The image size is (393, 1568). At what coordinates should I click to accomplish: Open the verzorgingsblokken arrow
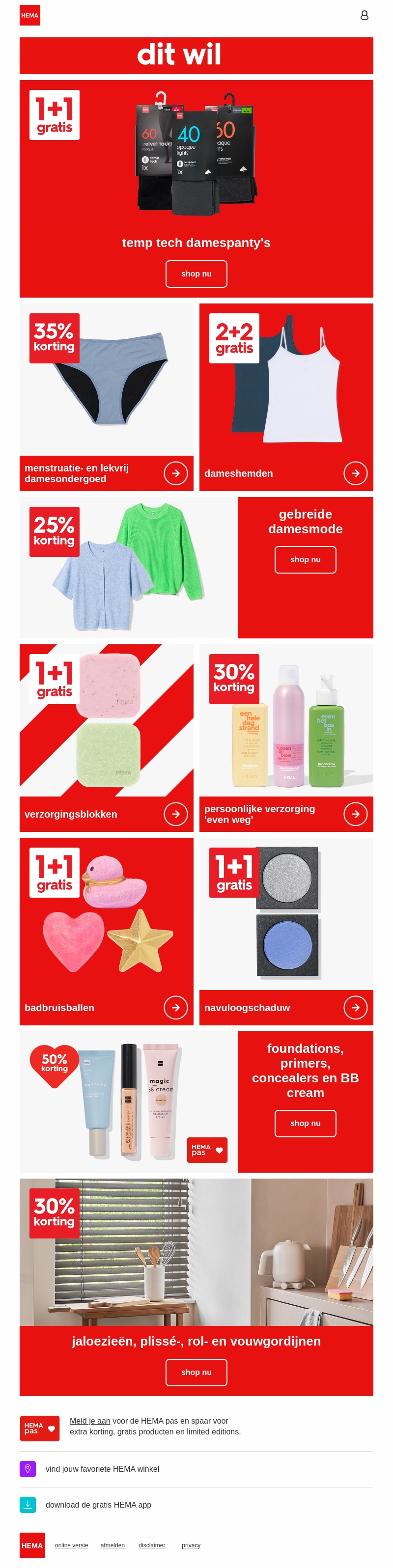click(175, 814)
